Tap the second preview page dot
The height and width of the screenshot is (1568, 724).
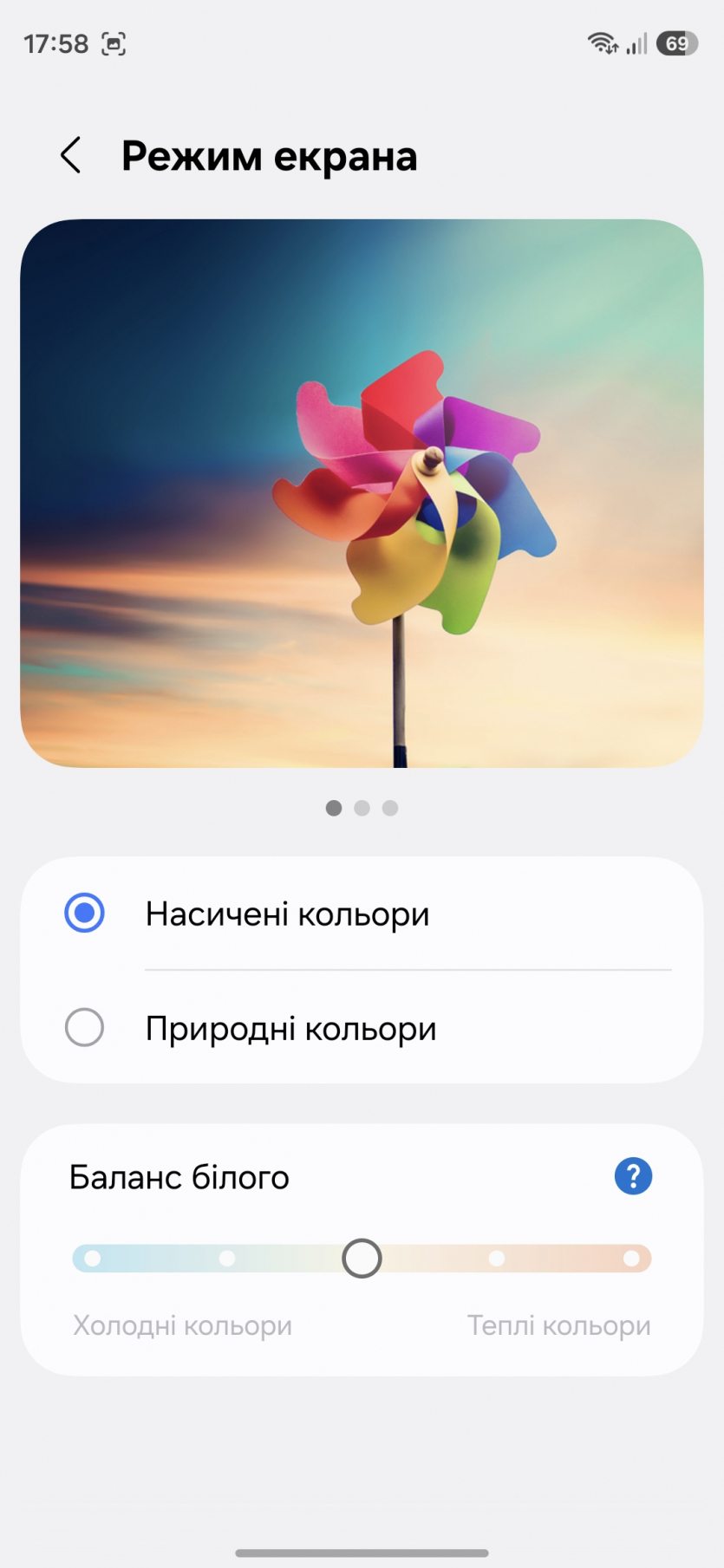pyautogui.click(x=362, y=808)
